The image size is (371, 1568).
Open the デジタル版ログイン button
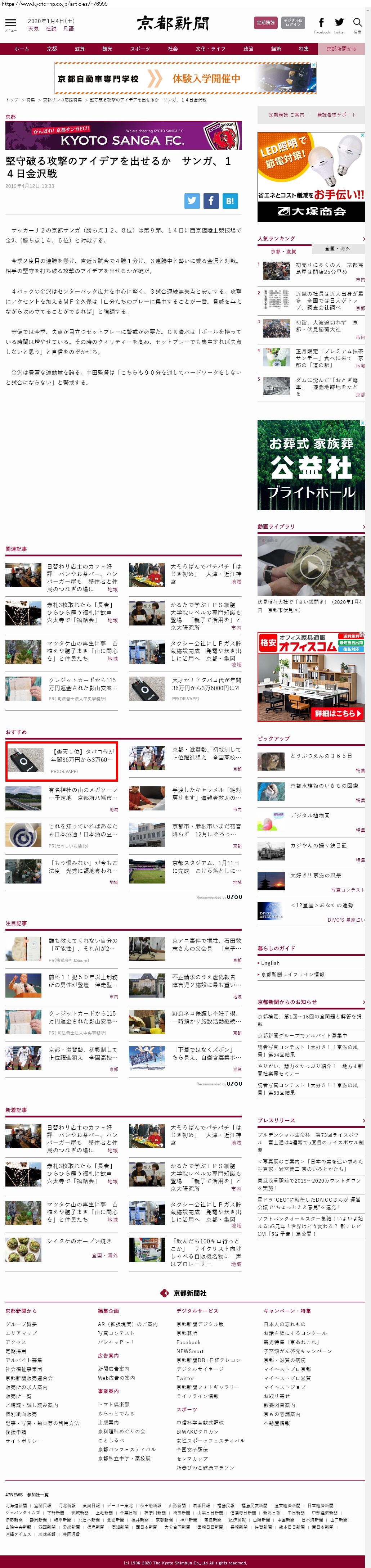tap(293, 23)
